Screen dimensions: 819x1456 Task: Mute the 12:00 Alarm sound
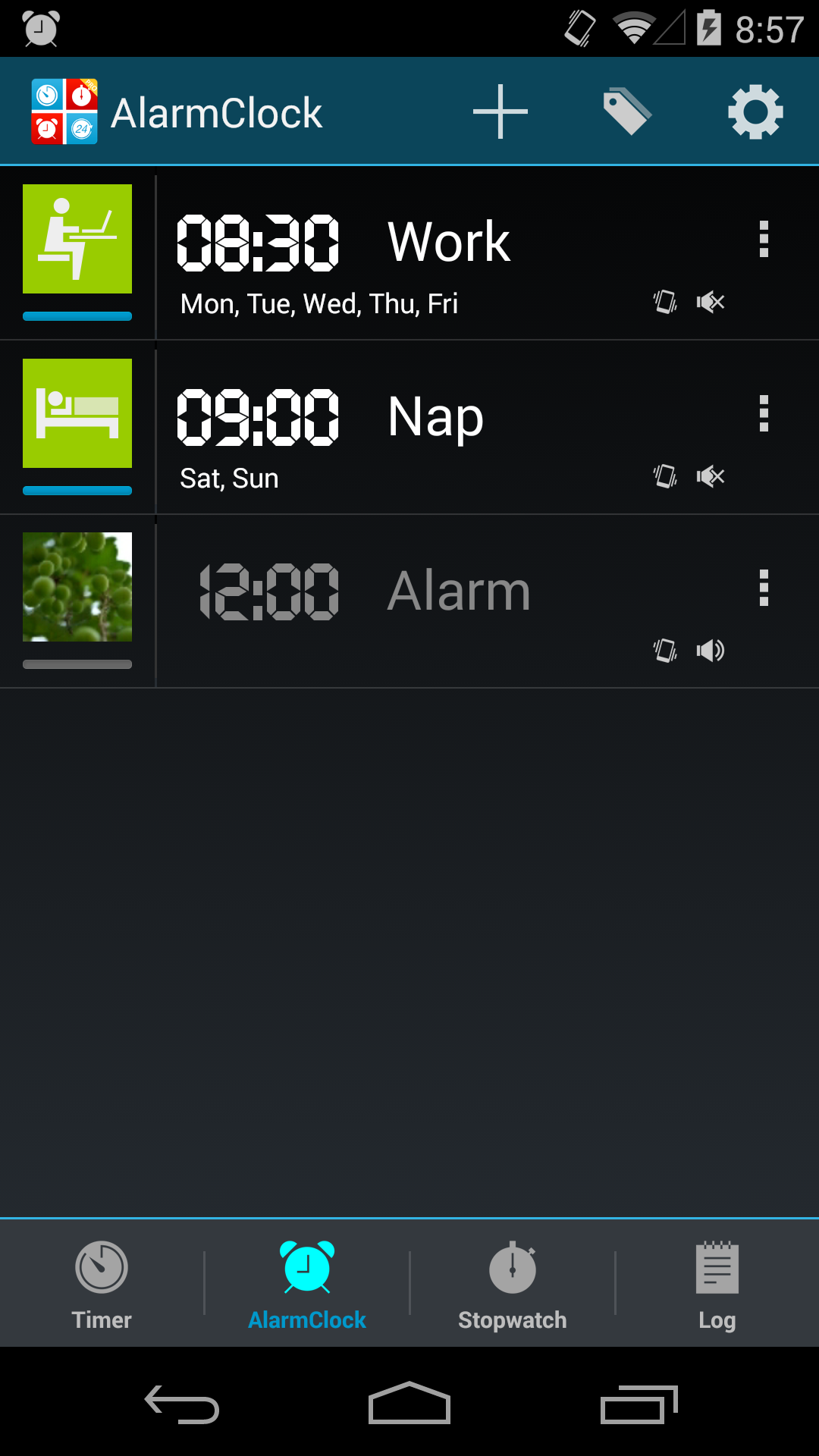pyautogui.click(x=709, y=650)
